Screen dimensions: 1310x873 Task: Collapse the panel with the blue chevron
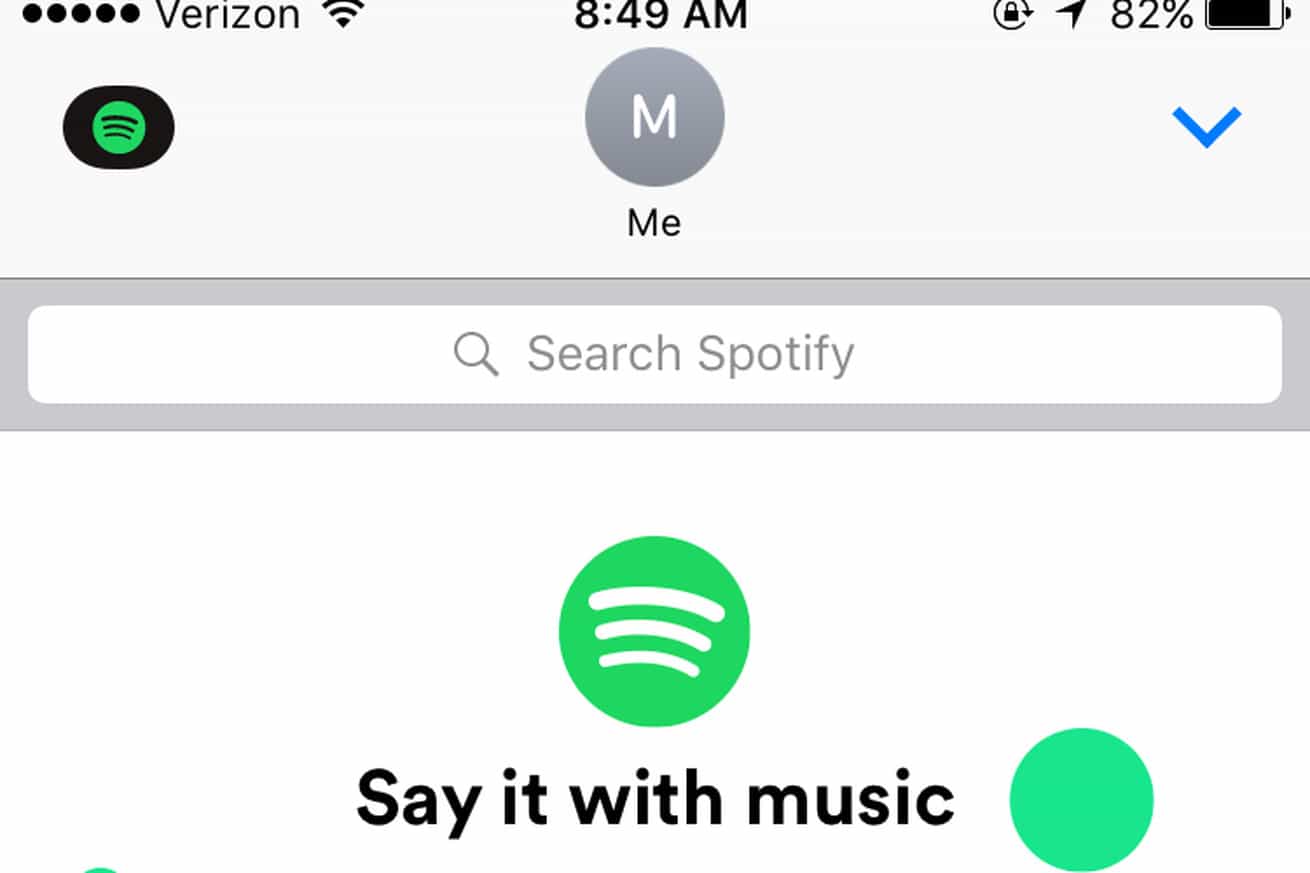1206,126
